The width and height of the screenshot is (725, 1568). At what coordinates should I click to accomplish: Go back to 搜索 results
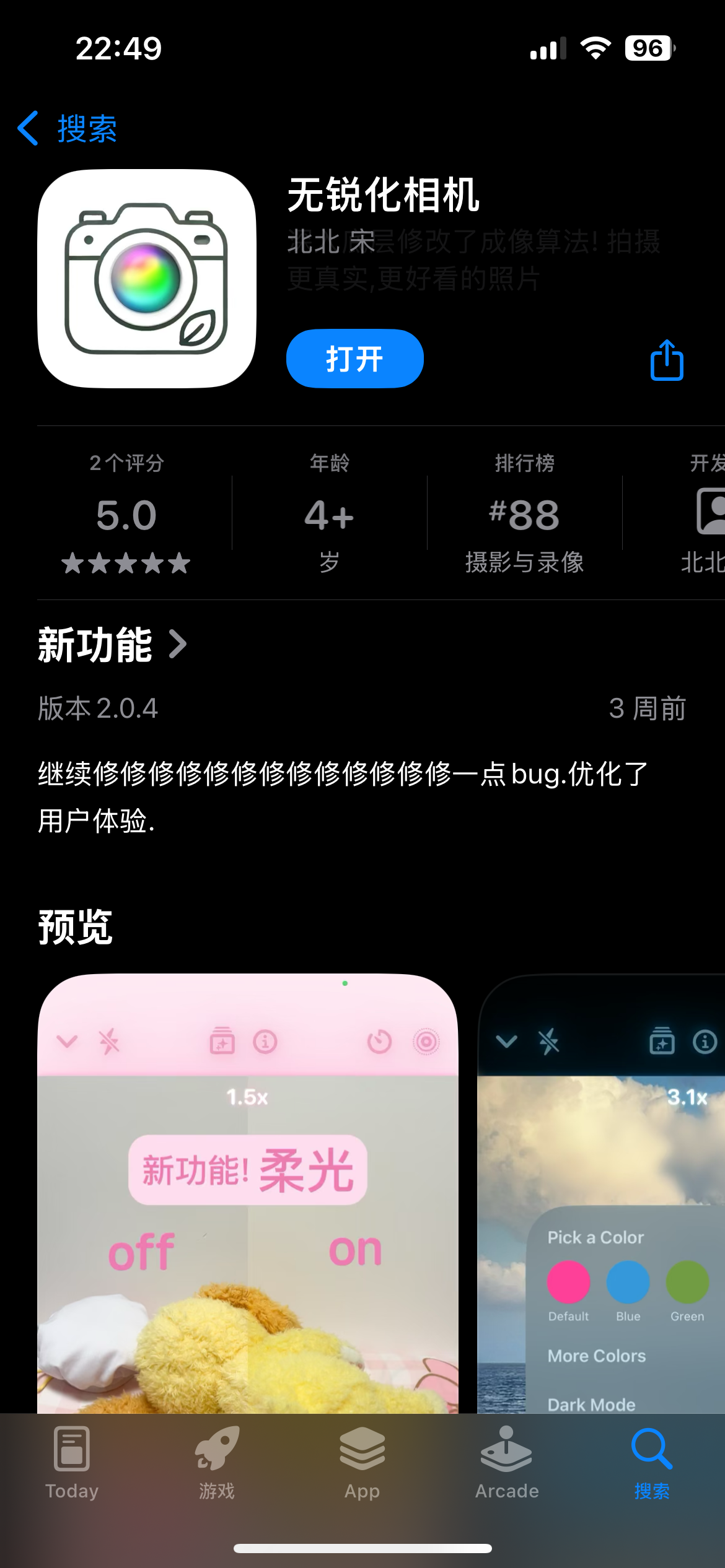tap(68, 129)
